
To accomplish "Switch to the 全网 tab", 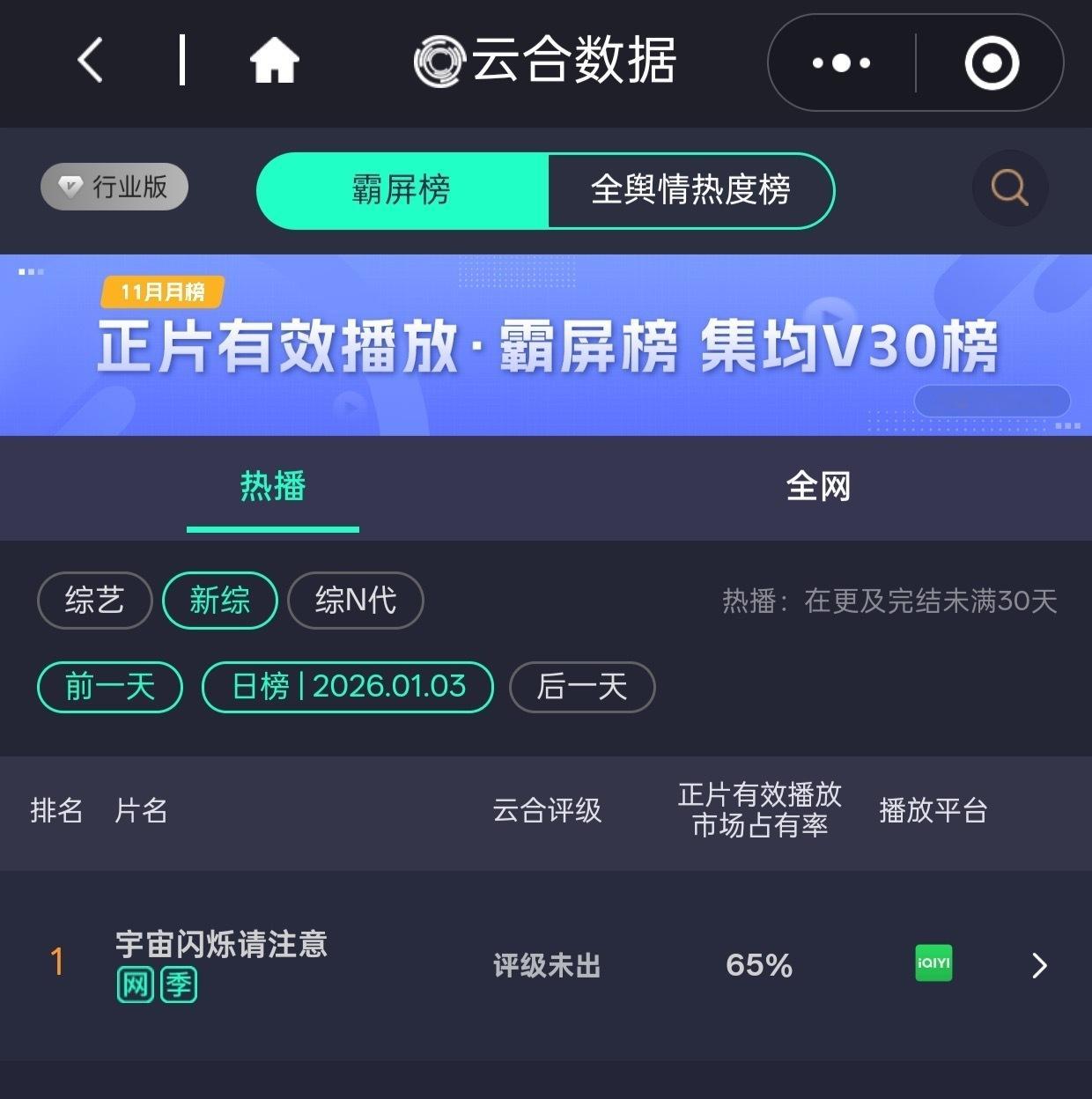I will [x=817, y=487].
